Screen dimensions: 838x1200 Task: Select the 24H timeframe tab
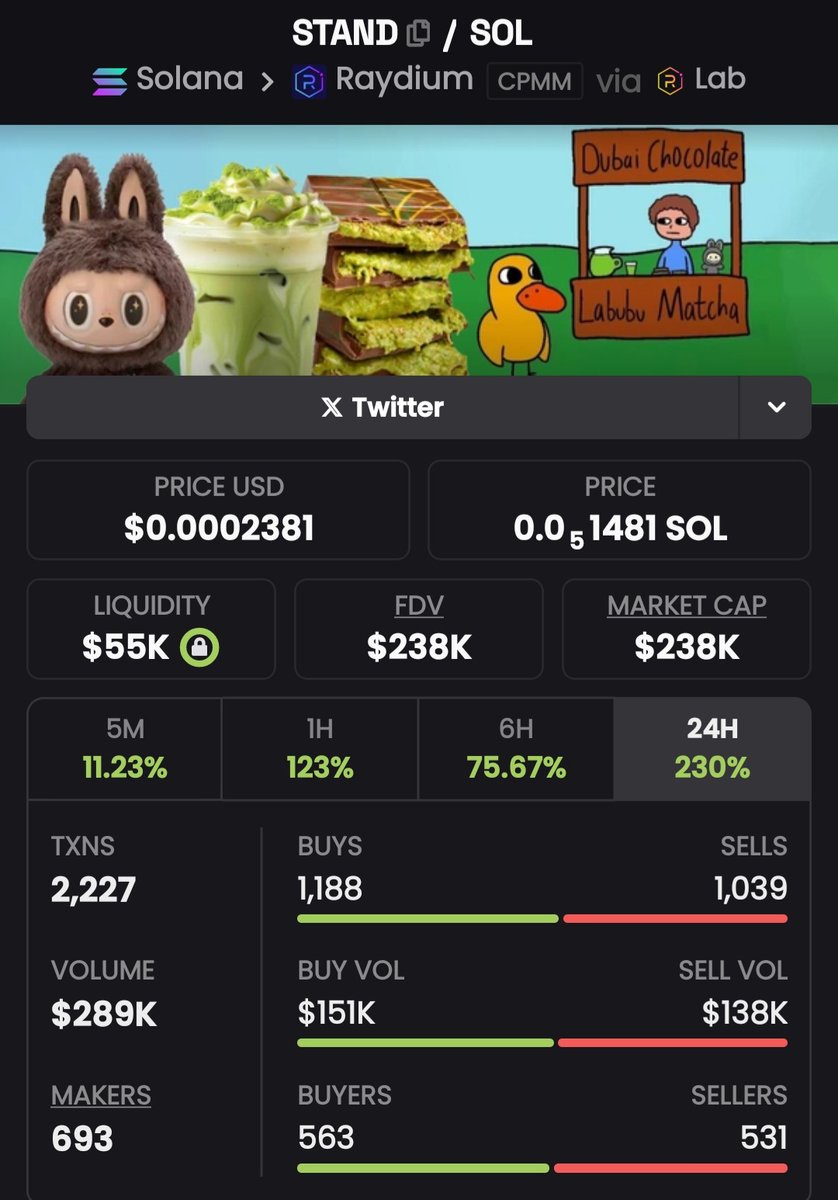[x=712, y=748]
